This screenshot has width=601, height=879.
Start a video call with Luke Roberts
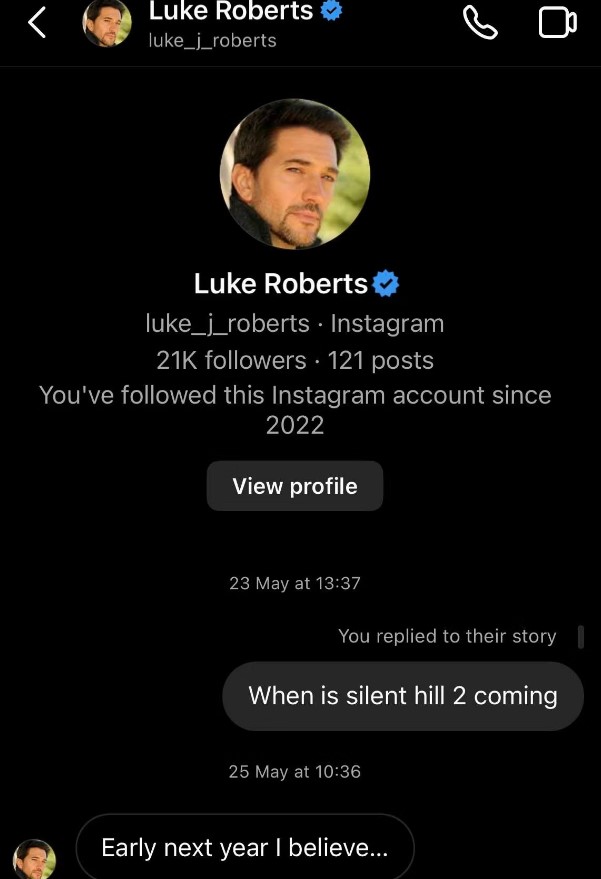(x=557, y=22)
